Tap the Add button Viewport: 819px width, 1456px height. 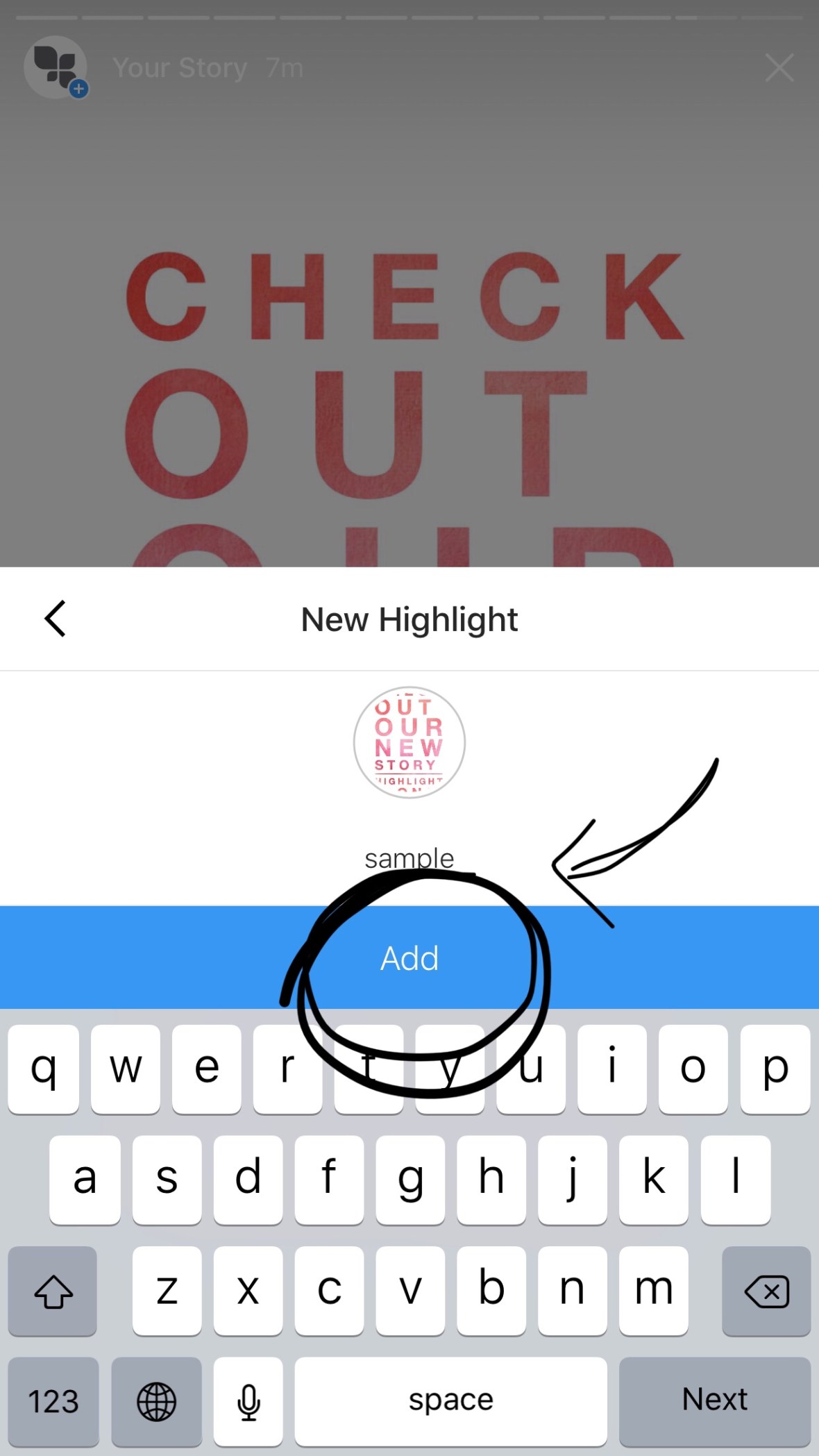pyautogui.click(x=409, y=958)
